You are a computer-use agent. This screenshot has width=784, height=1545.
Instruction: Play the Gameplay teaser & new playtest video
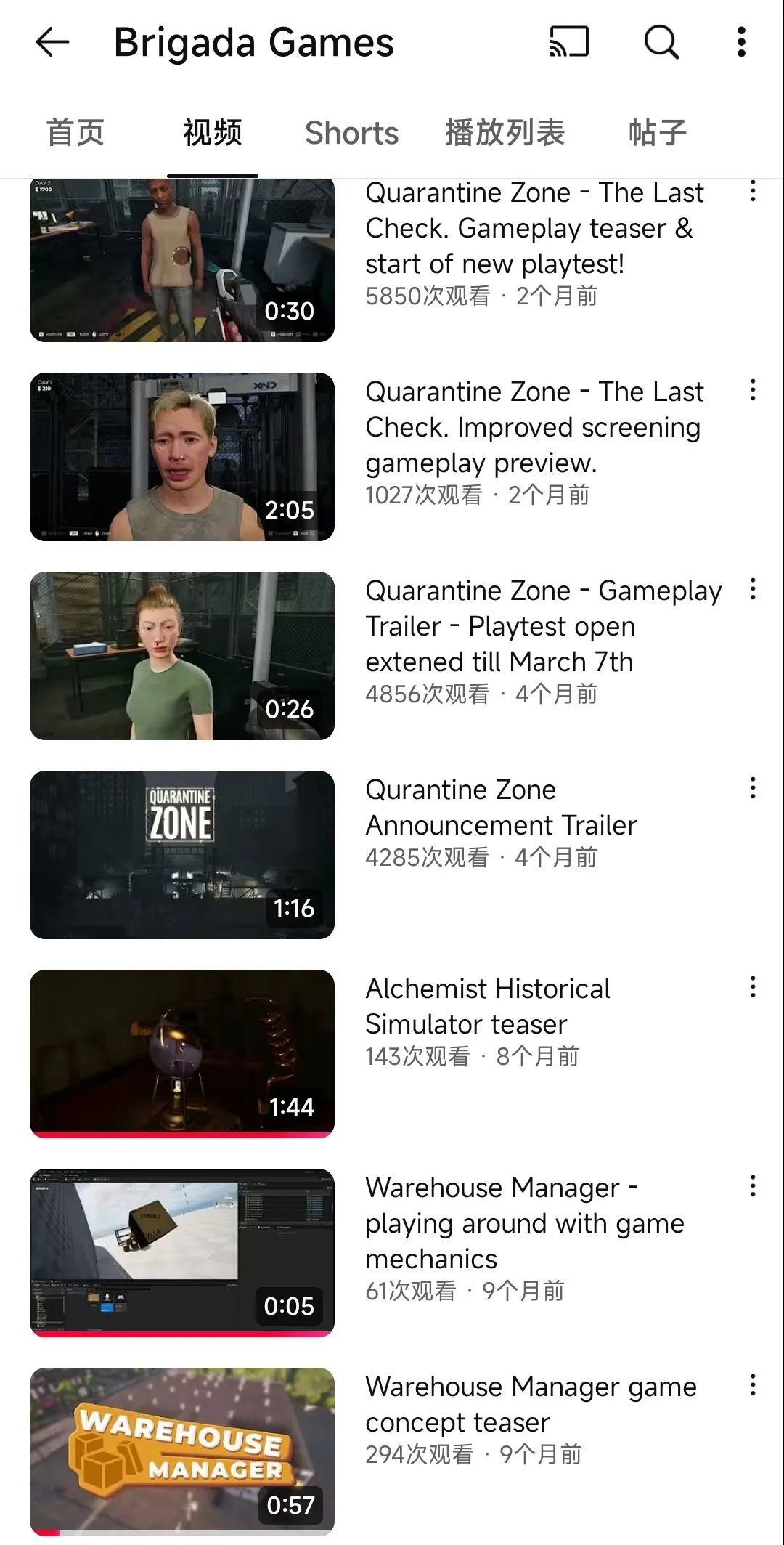point(181,259)
